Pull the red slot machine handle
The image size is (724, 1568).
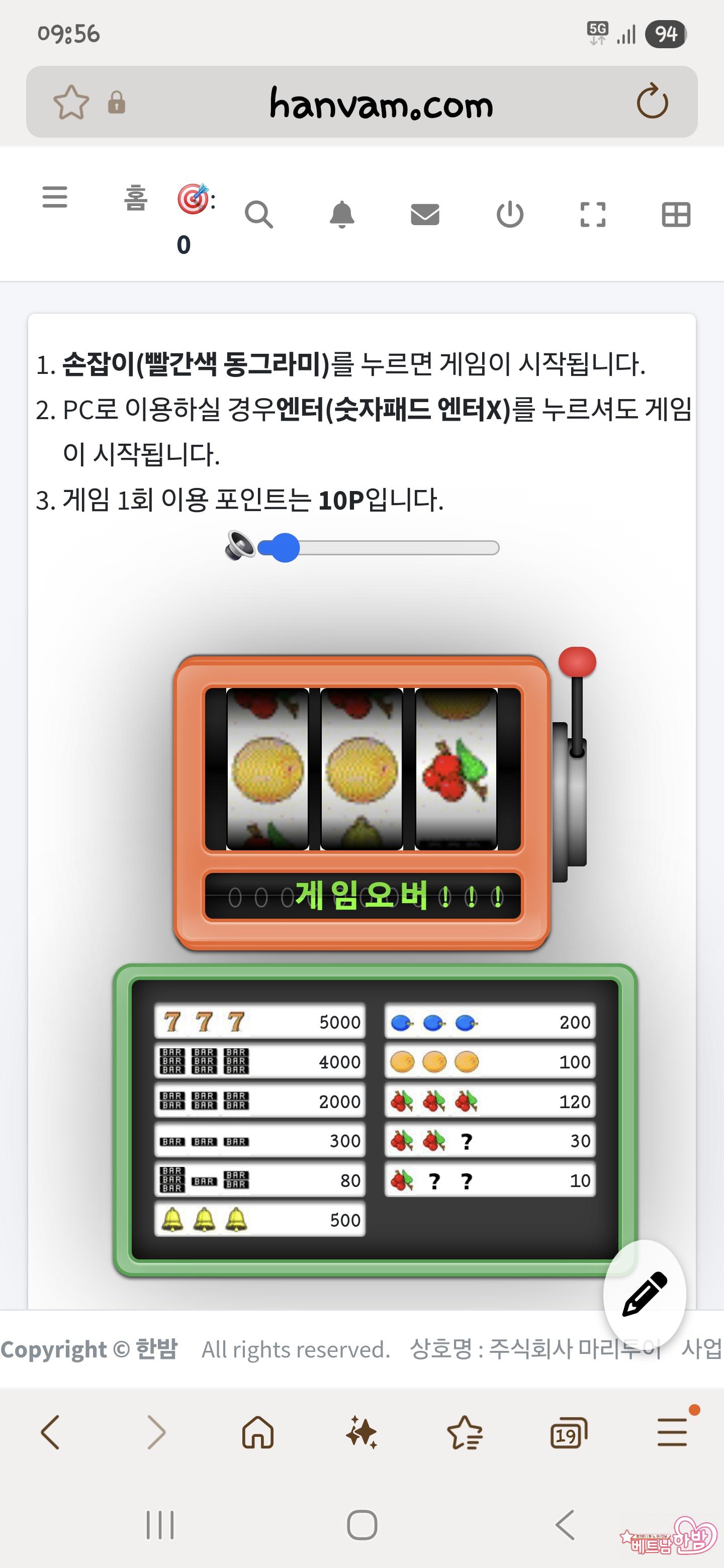tap(577, 663)
